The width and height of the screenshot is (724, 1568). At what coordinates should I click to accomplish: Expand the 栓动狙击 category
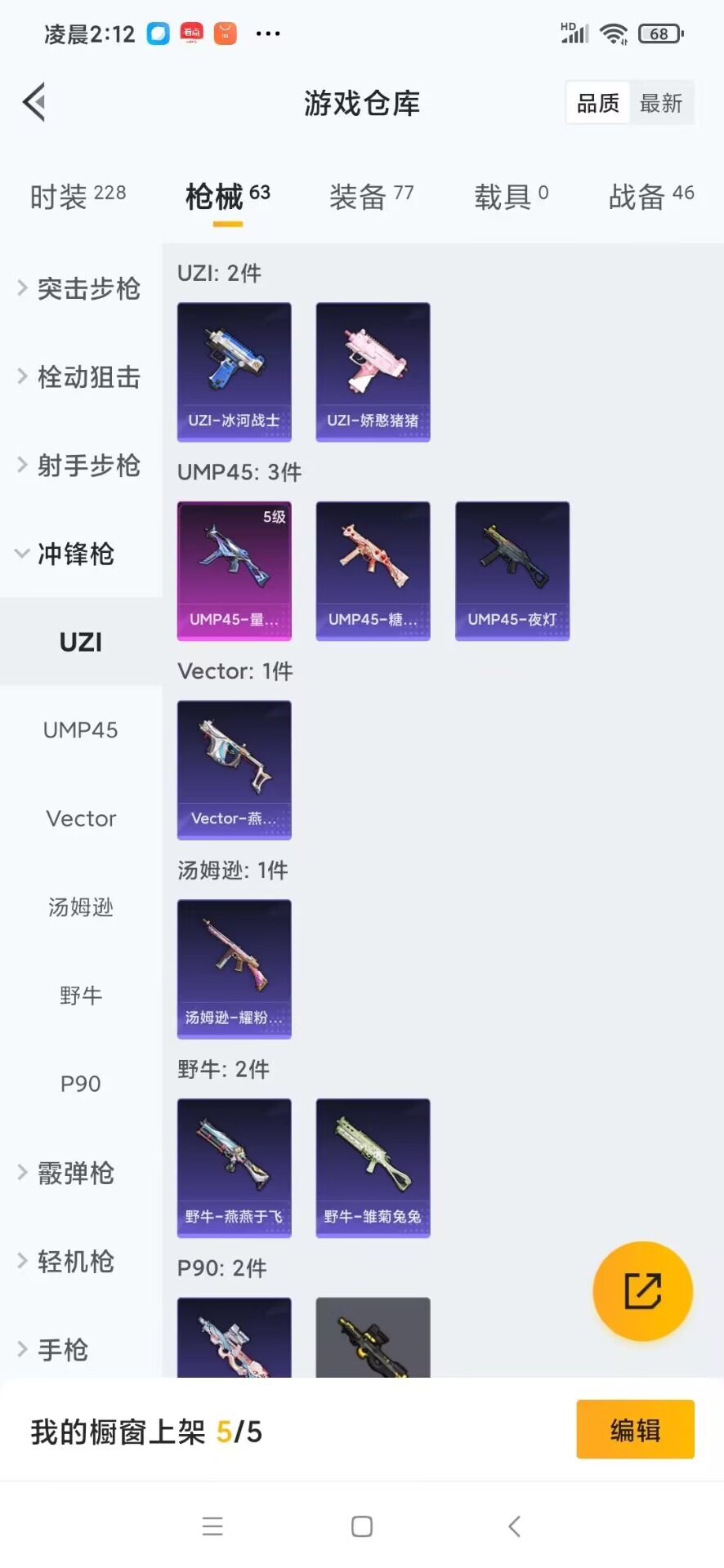pos(80,376)
